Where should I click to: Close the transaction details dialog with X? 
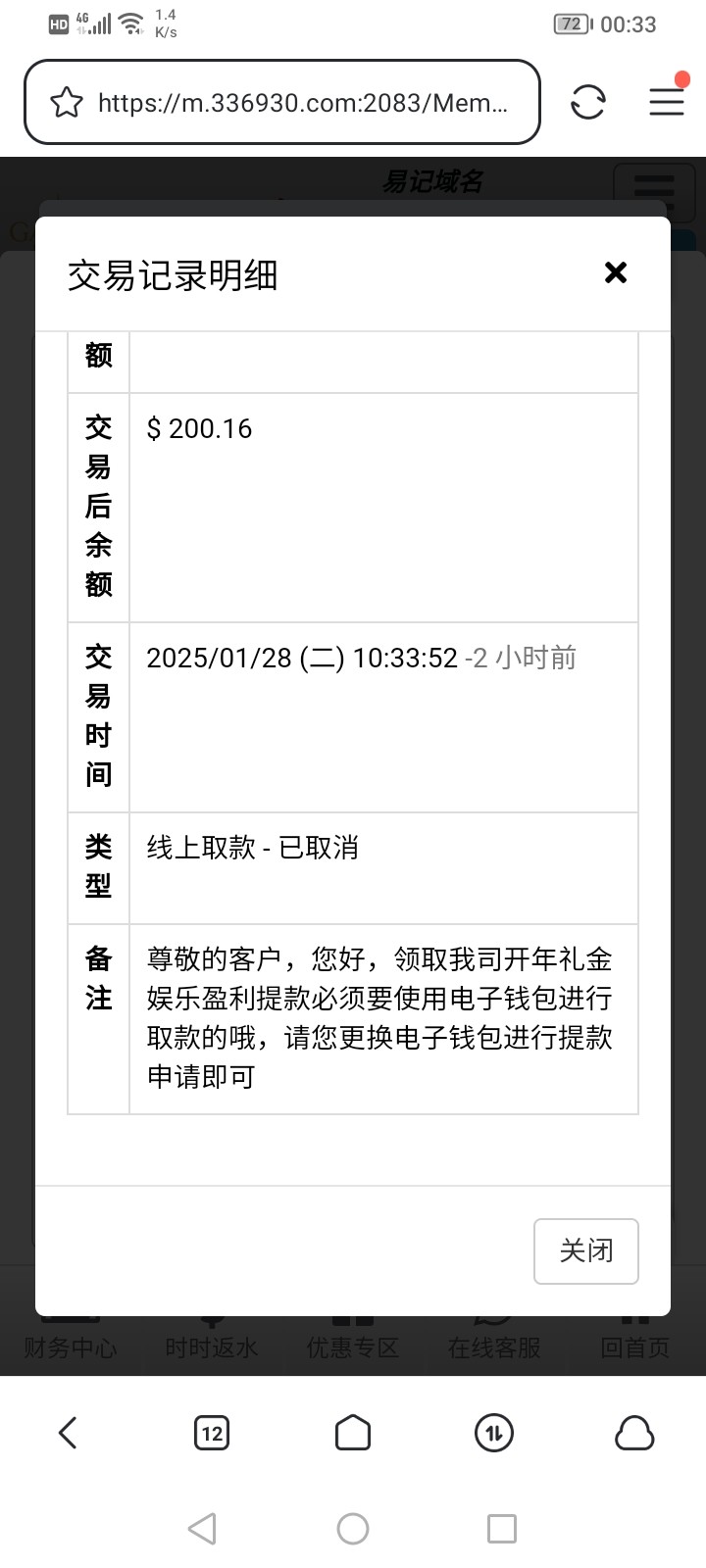click(616, 272)
